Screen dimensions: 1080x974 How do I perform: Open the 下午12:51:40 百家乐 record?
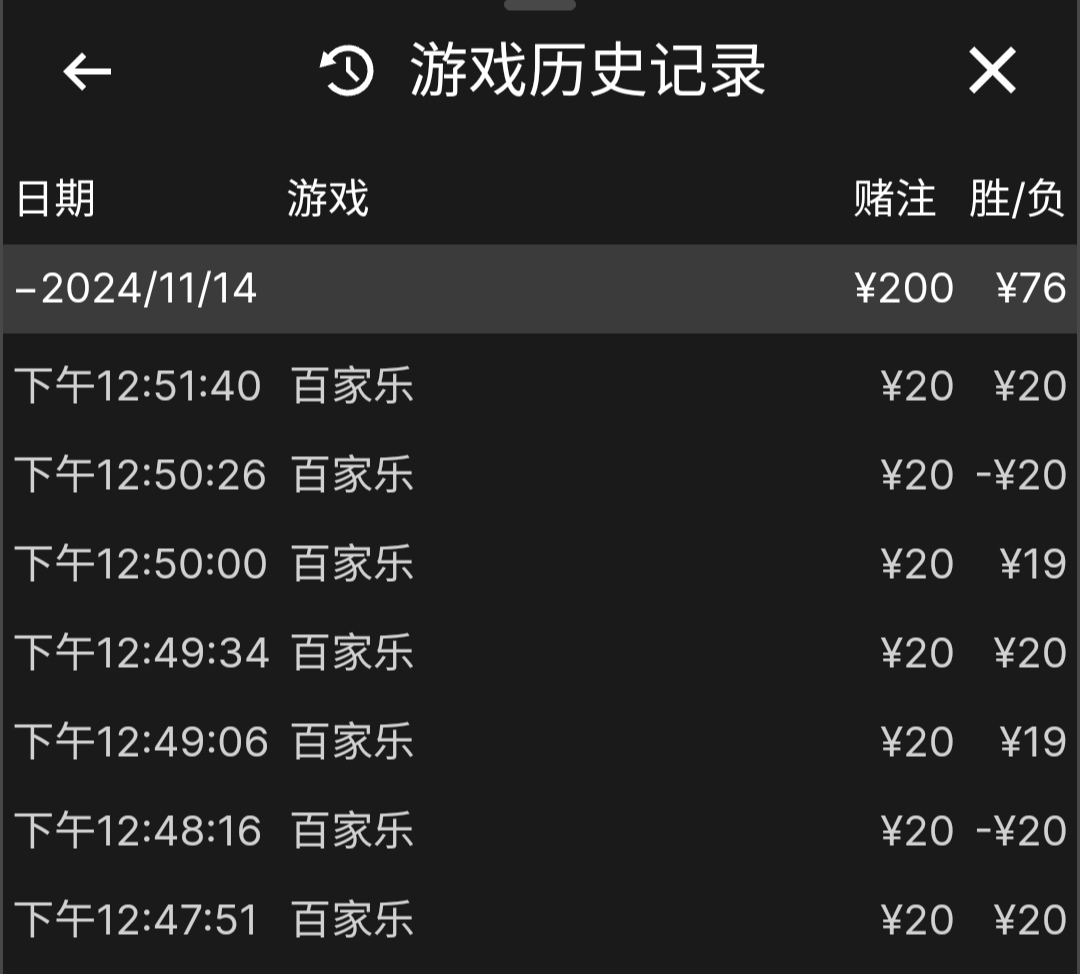pyautogui.click(x=540, y=387)
